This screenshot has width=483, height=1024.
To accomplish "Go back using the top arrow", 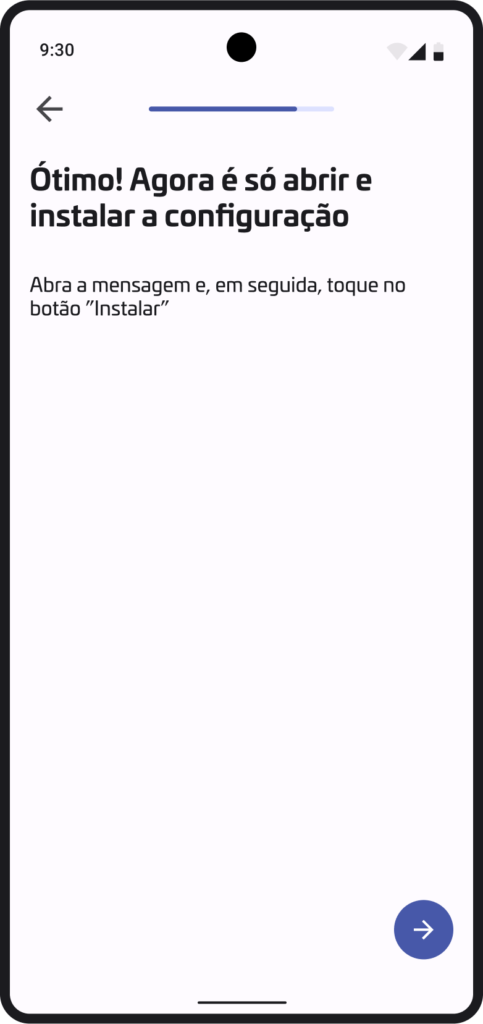I will 50,109.
